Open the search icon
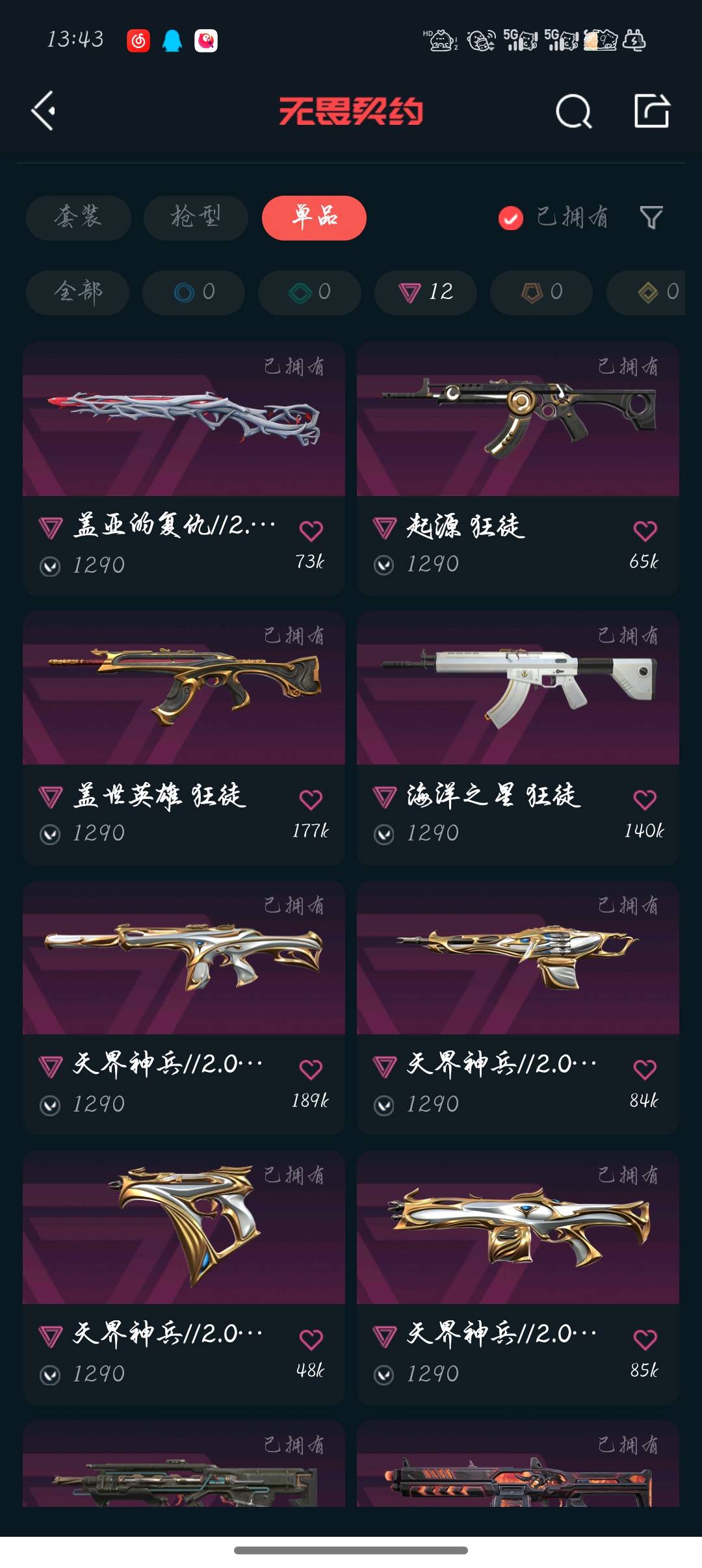Image resolution: width=702 pixels, height=1568 pixels. (x=573, y=111)
